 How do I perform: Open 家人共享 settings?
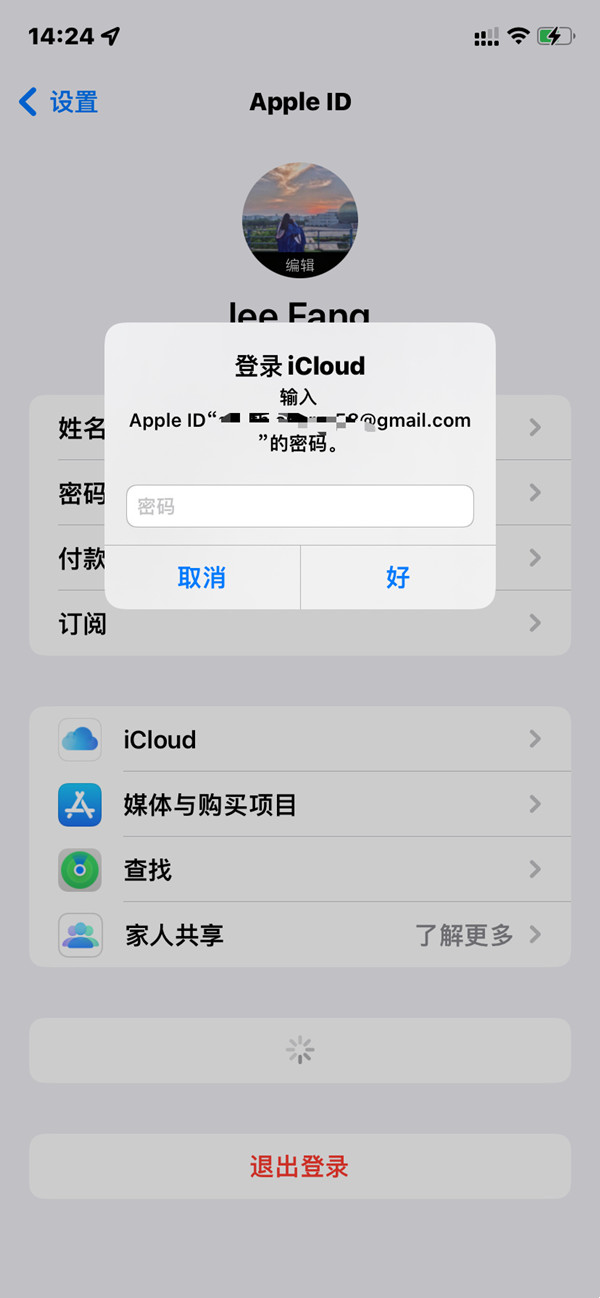(x=300, y=935)
